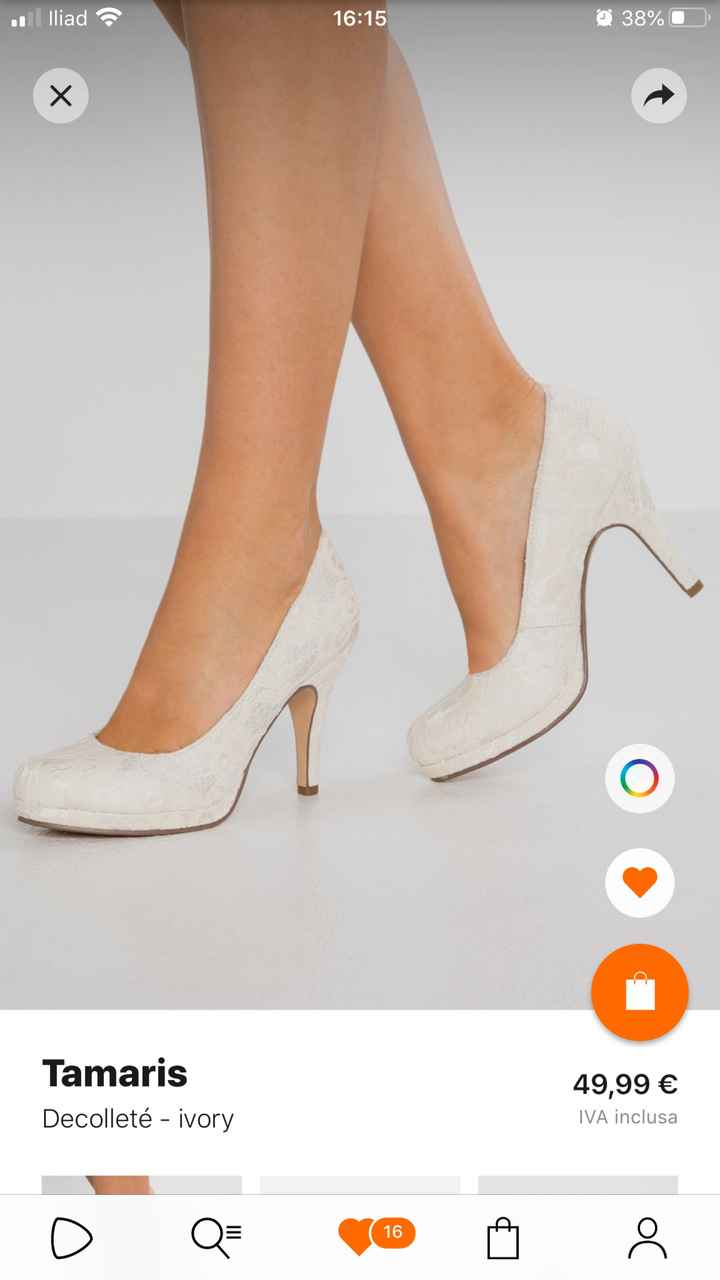Expand available colors for these pumps
This screenshot has width=720, height=1280.
pyautogui.click(x=639, y=779)
